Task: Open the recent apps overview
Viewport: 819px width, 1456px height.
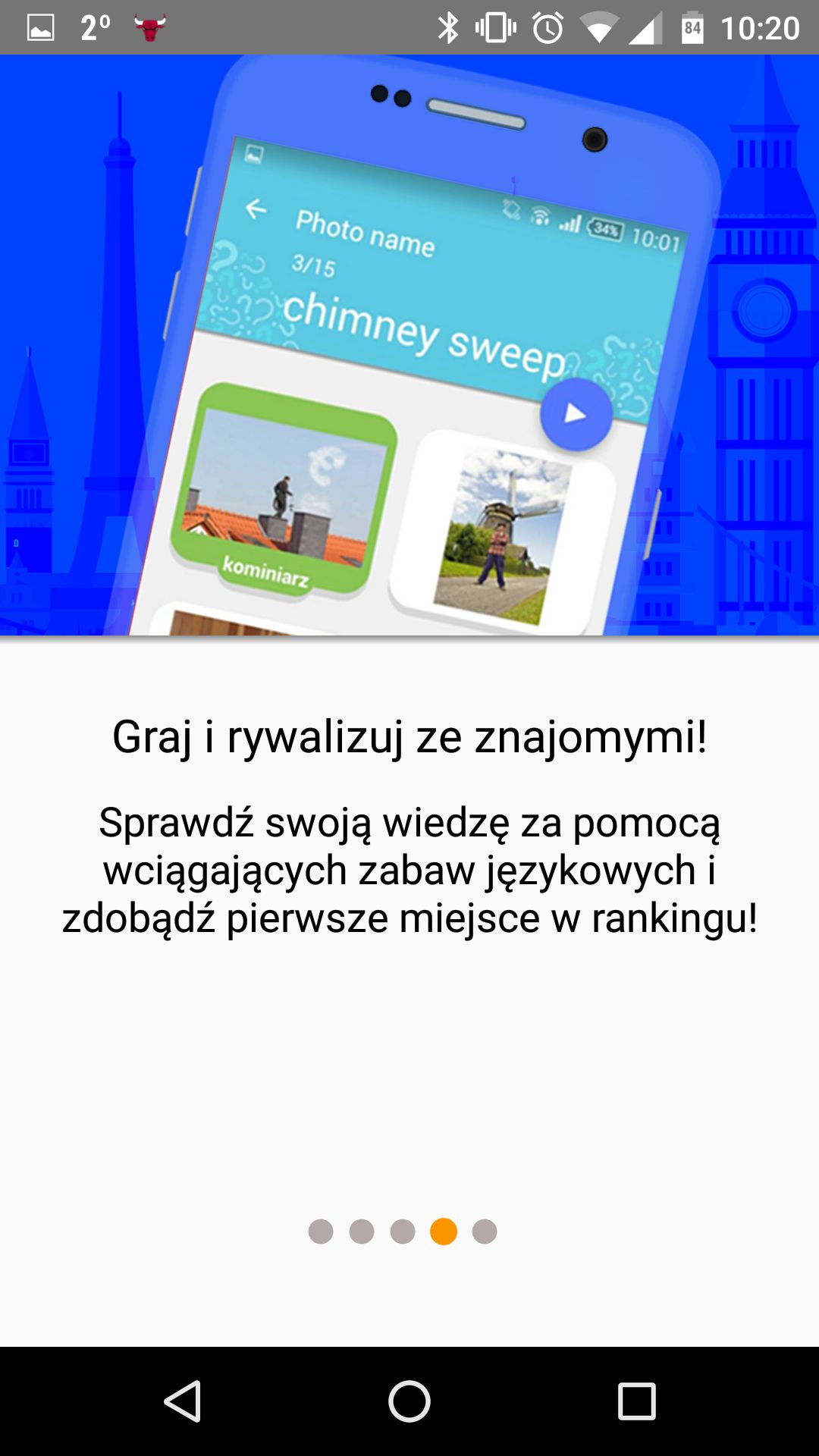Action: coord(636,1401)
